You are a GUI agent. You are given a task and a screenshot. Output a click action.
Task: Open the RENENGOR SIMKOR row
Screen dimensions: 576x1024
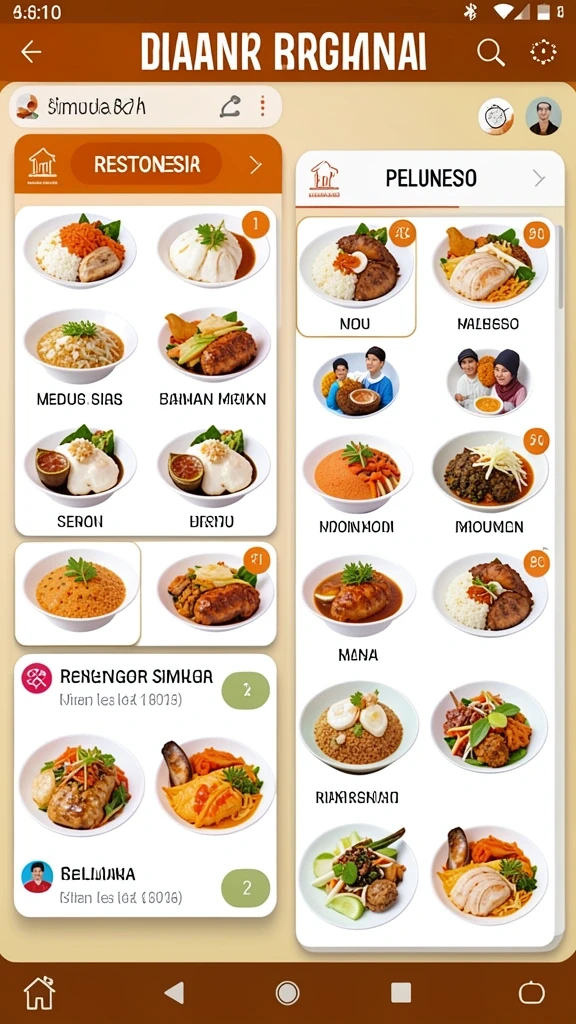click(x=145, y=688)
